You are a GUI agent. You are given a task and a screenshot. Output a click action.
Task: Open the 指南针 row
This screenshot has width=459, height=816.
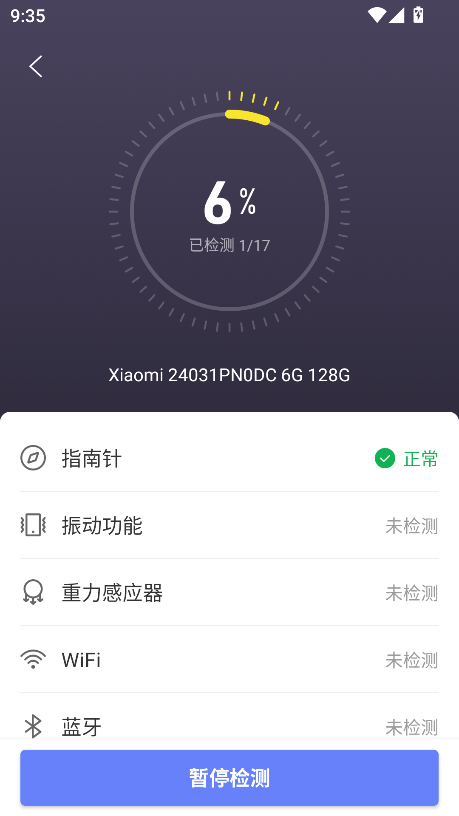230,458
